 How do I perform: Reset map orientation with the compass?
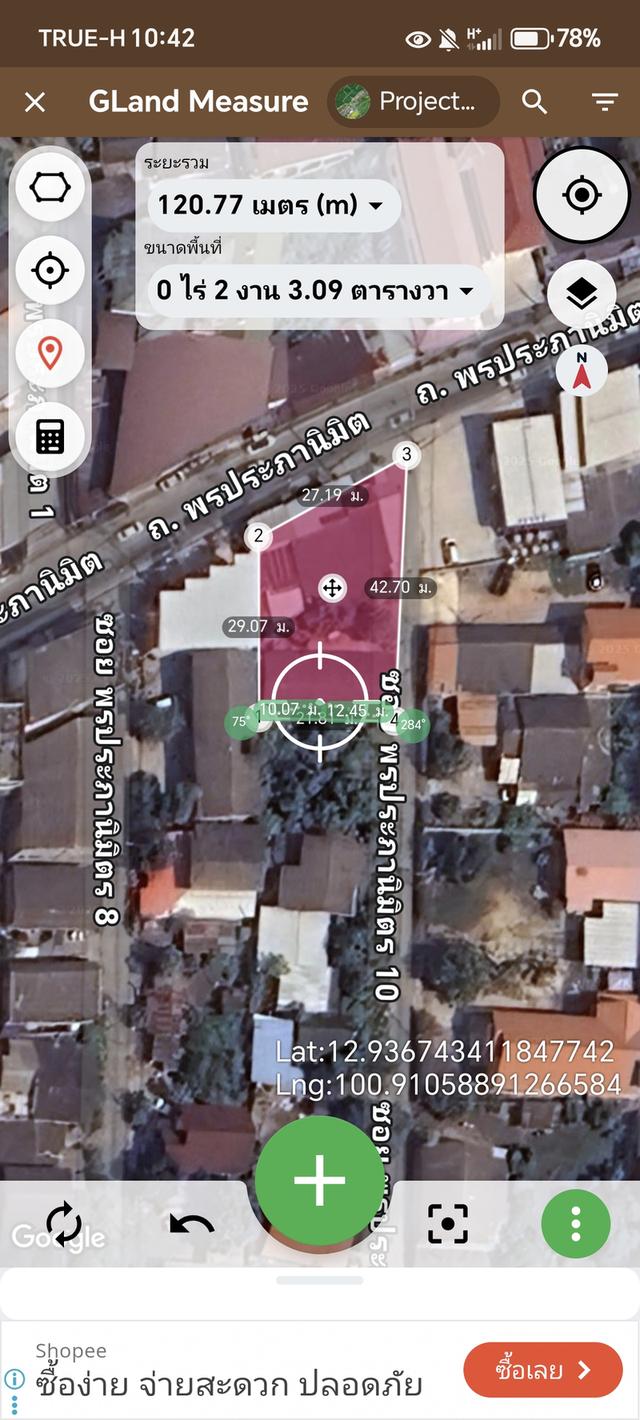tap(581, 372)
